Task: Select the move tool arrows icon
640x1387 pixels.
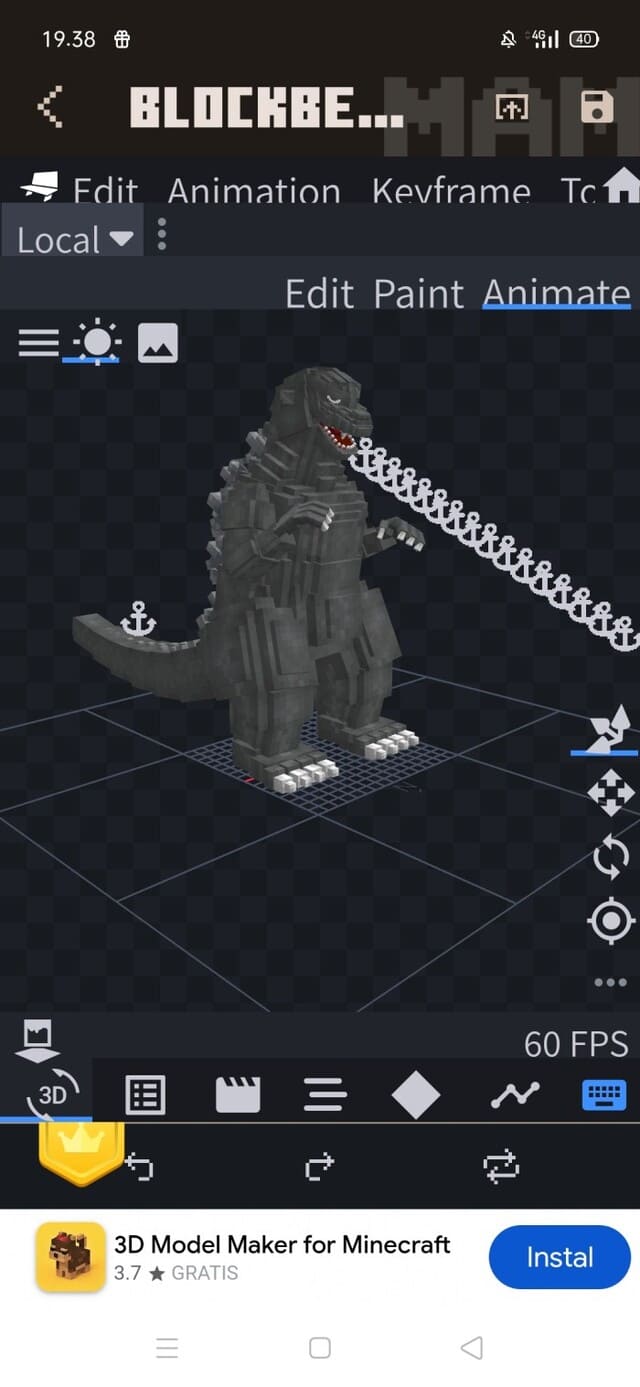Action: click(x=610, y=795)
